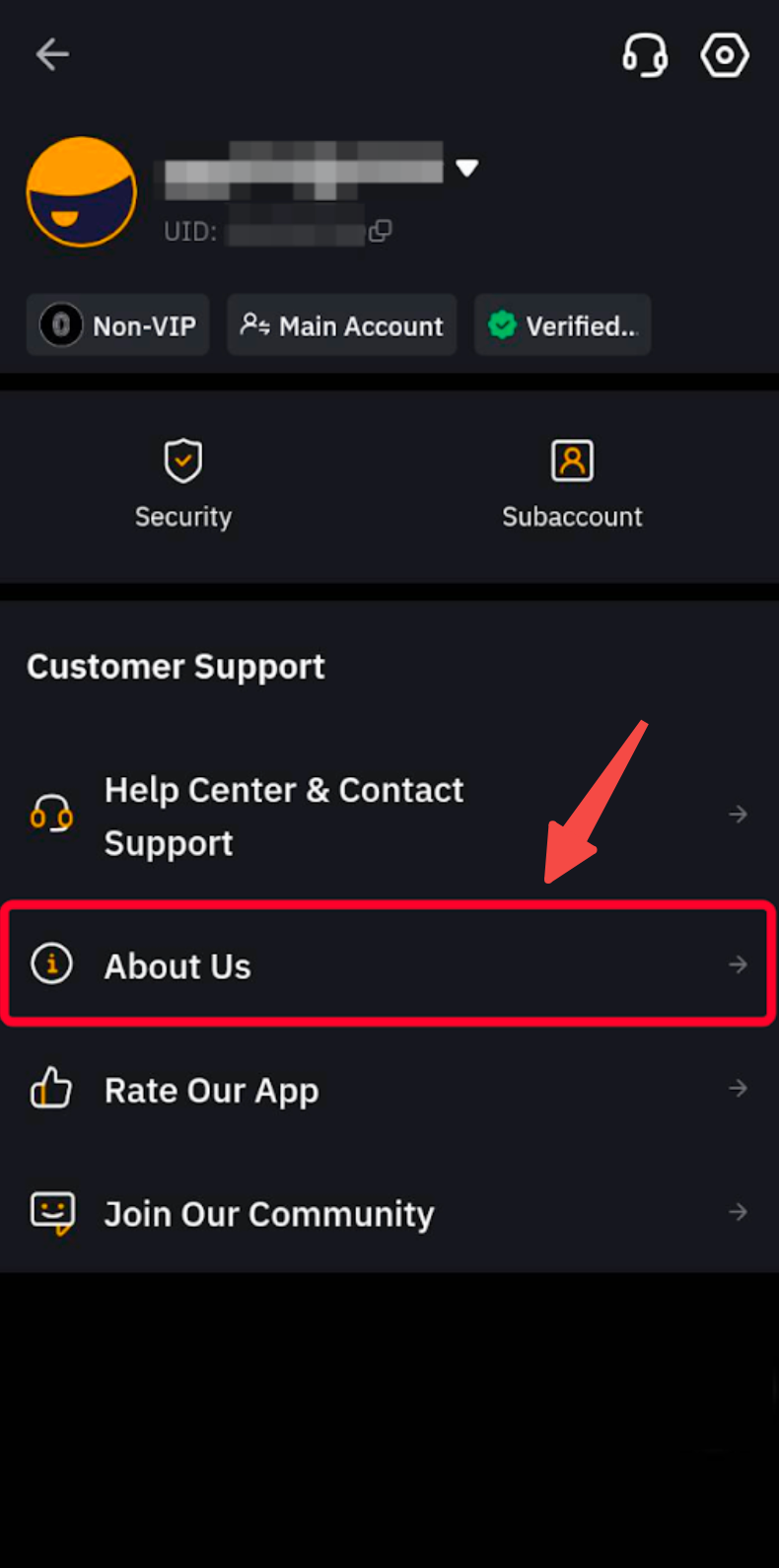Open the Verified status chip
Viewport: 779px width, 1568px height.
point(562,325)
